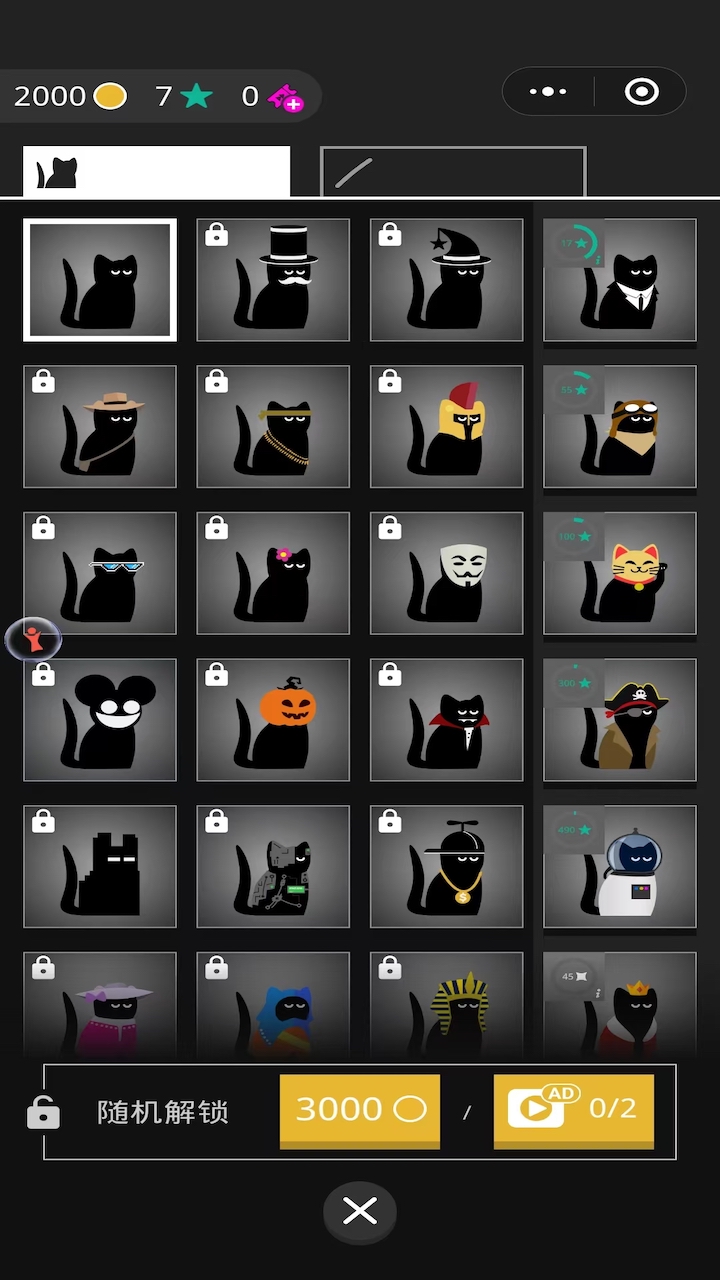Choose the cowboy hat cat skin

[x=100, y=427]
